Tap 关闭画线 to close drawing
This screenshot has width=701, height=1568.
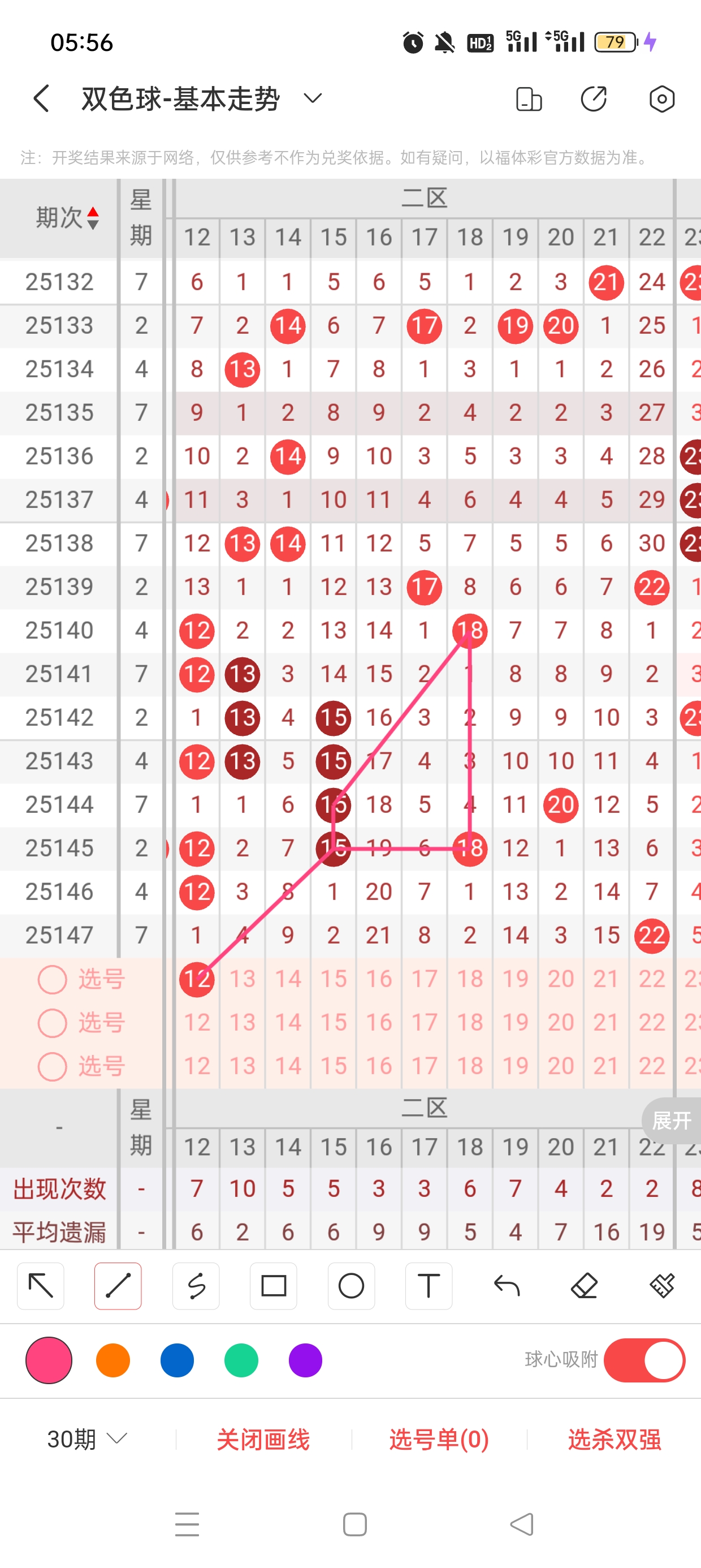pos(263,1439)
